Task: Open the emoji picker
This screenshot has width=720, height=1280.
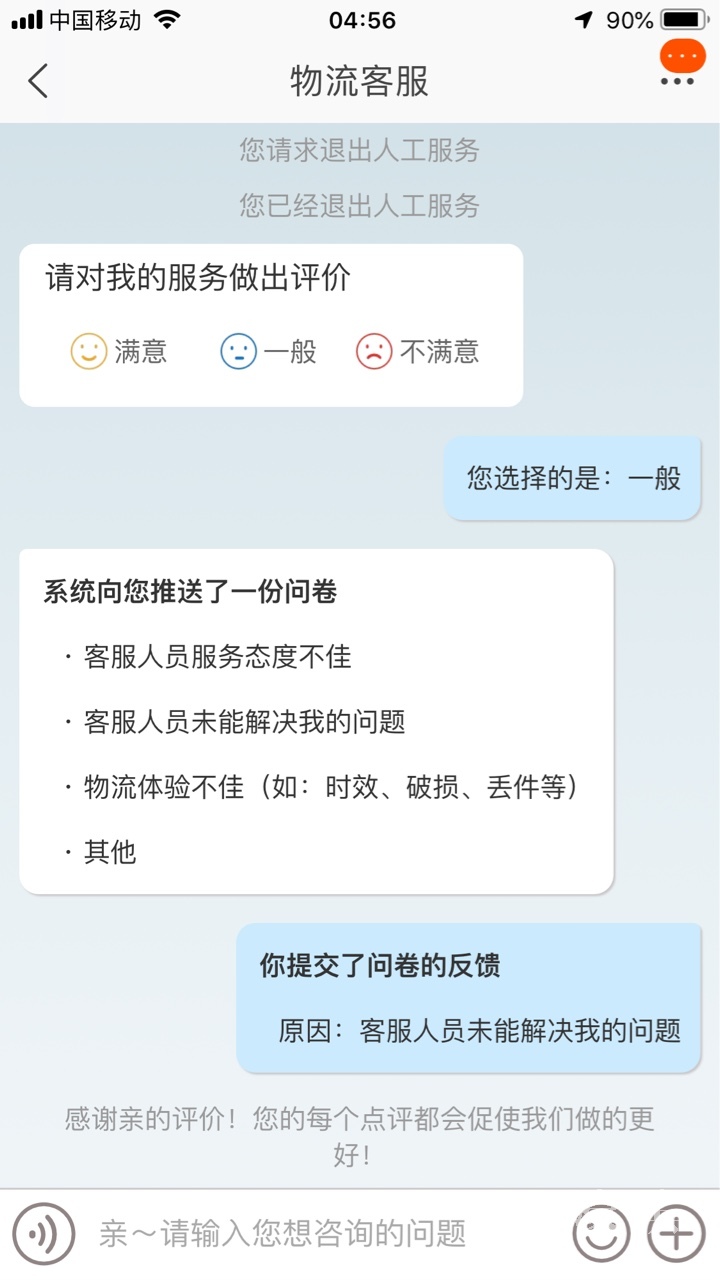Action: point(601,1233)
